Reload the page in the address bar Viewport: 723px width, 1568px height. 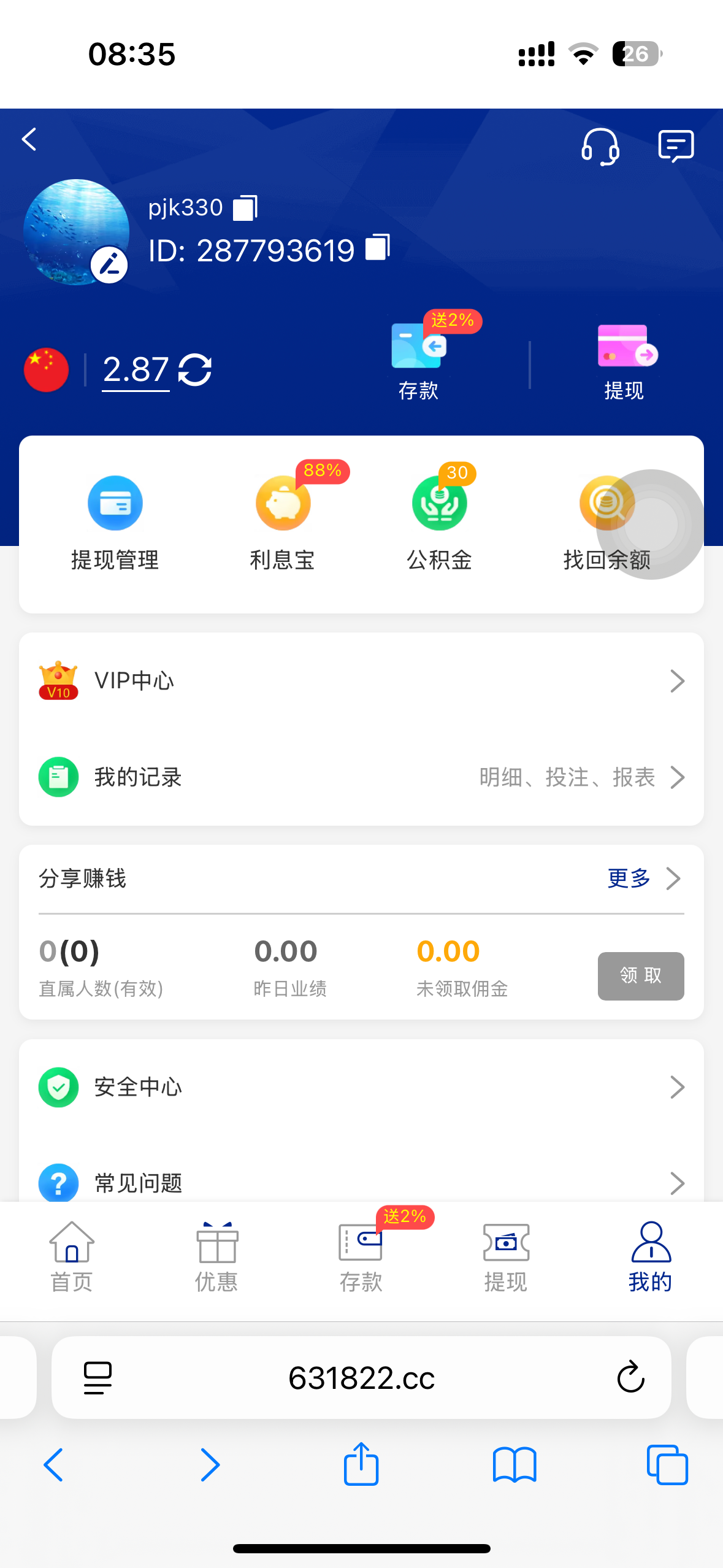[x=630, y=1377]
